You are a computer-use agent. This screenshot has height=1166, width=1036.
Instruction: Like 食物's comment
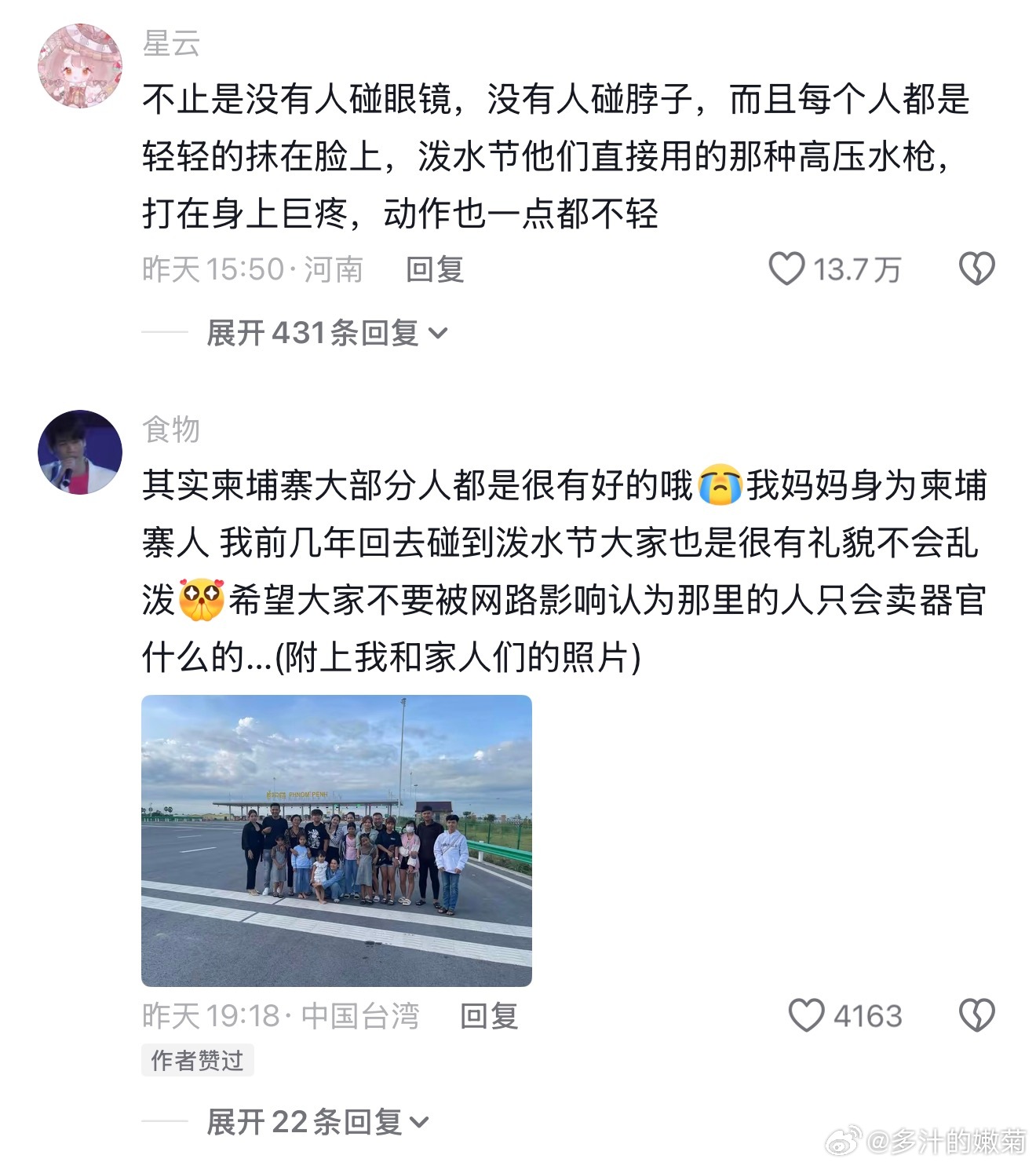(807, 1014)
